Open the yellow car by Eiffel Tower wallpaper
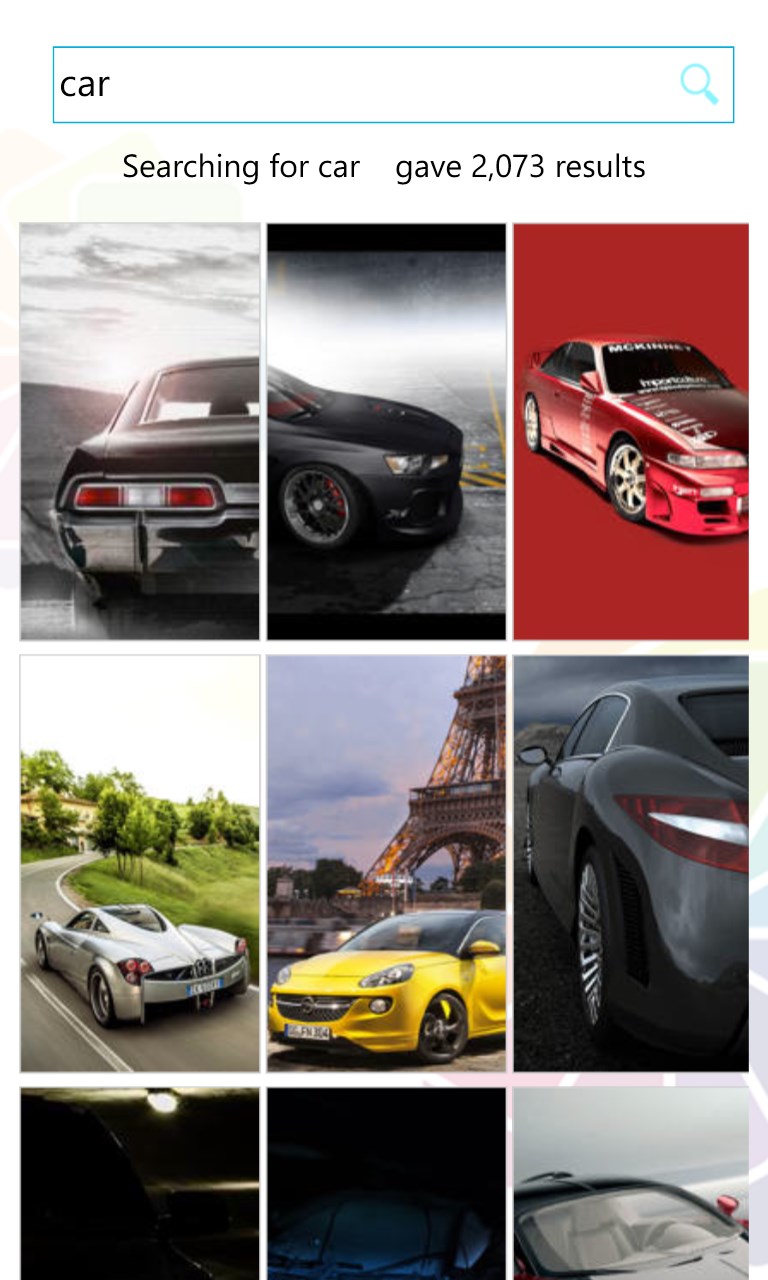Viewport: 768px width, 1280px height. pos(386,864)
